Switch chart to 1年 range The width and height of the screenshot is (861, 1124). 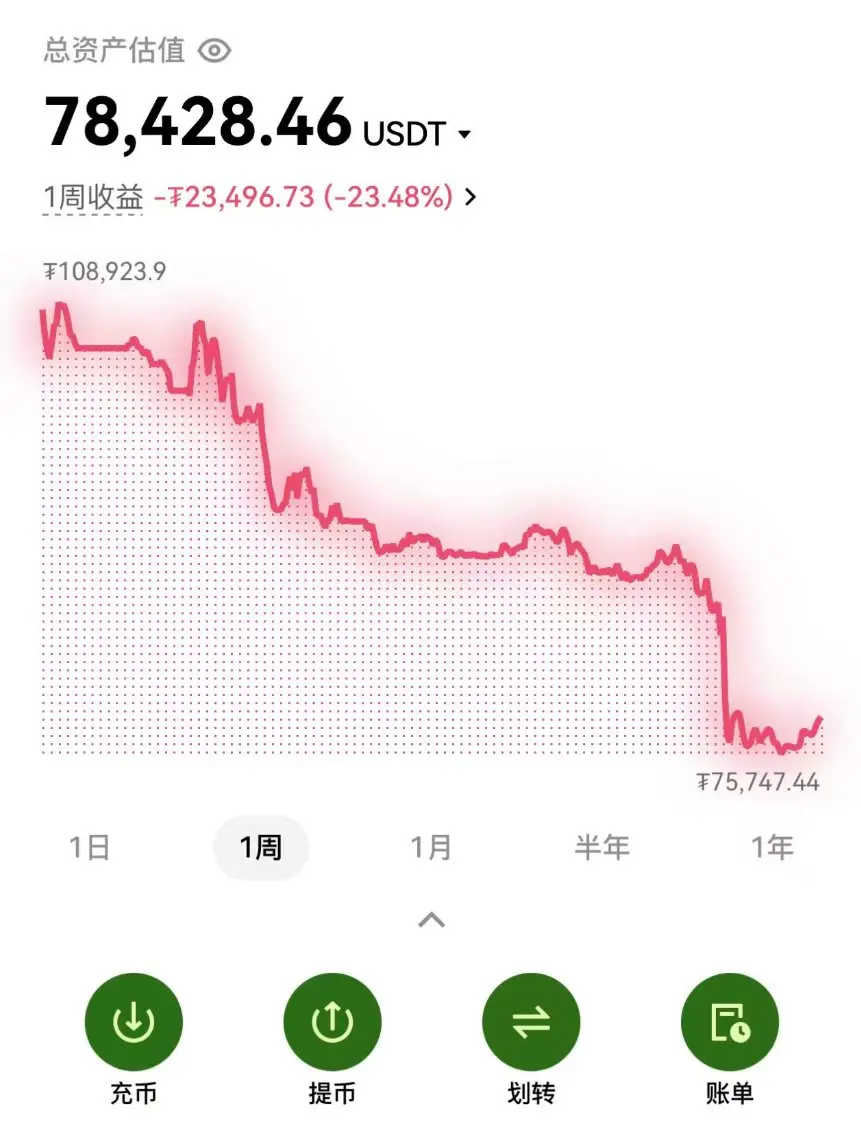772,848
